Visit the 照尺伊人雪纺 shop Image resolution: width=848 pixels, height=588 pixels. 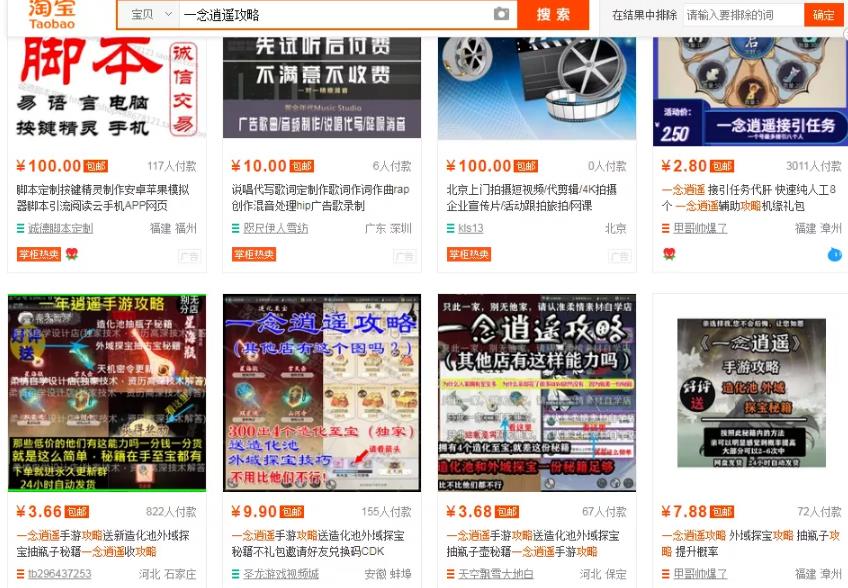[x=276, y=228]
